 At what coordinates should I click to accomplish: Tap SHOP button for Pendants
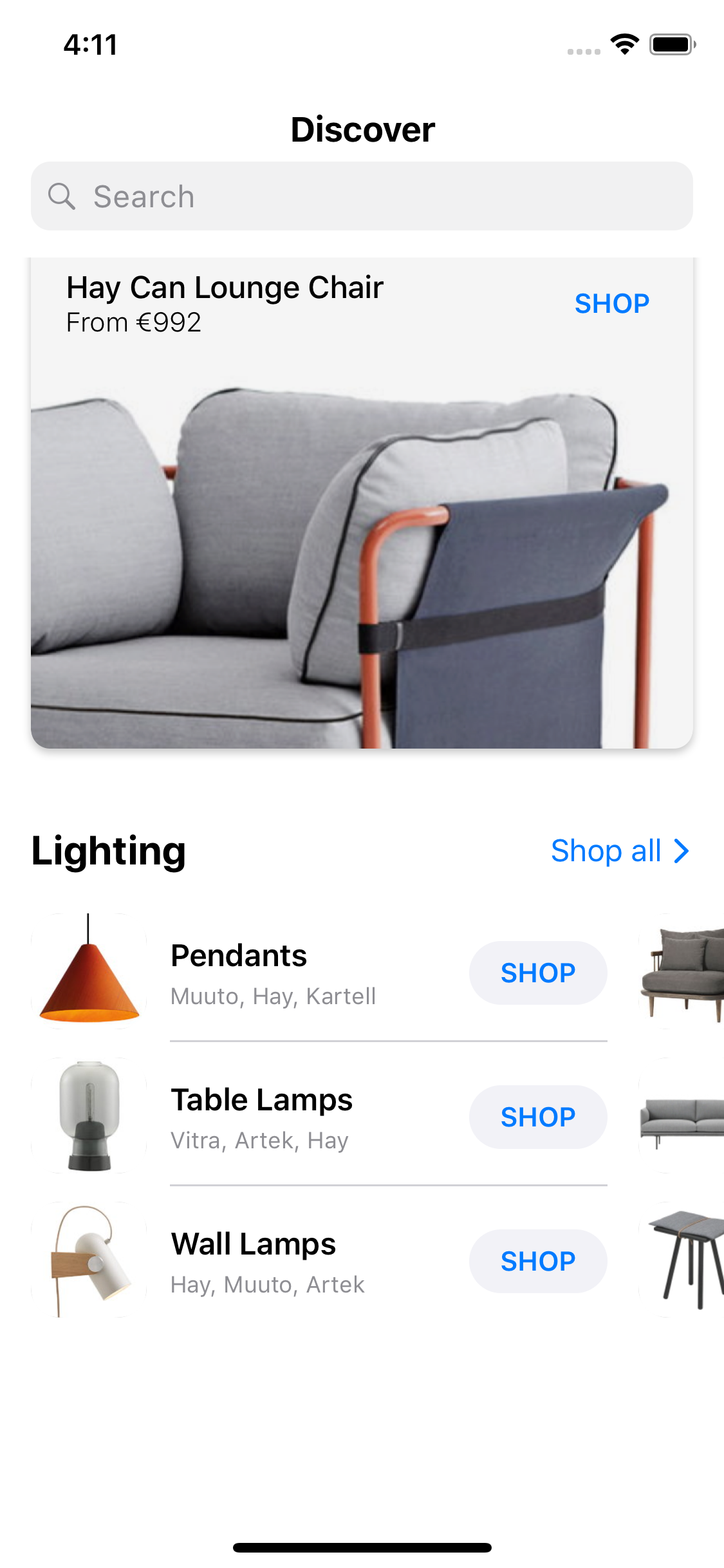[538, 973]
